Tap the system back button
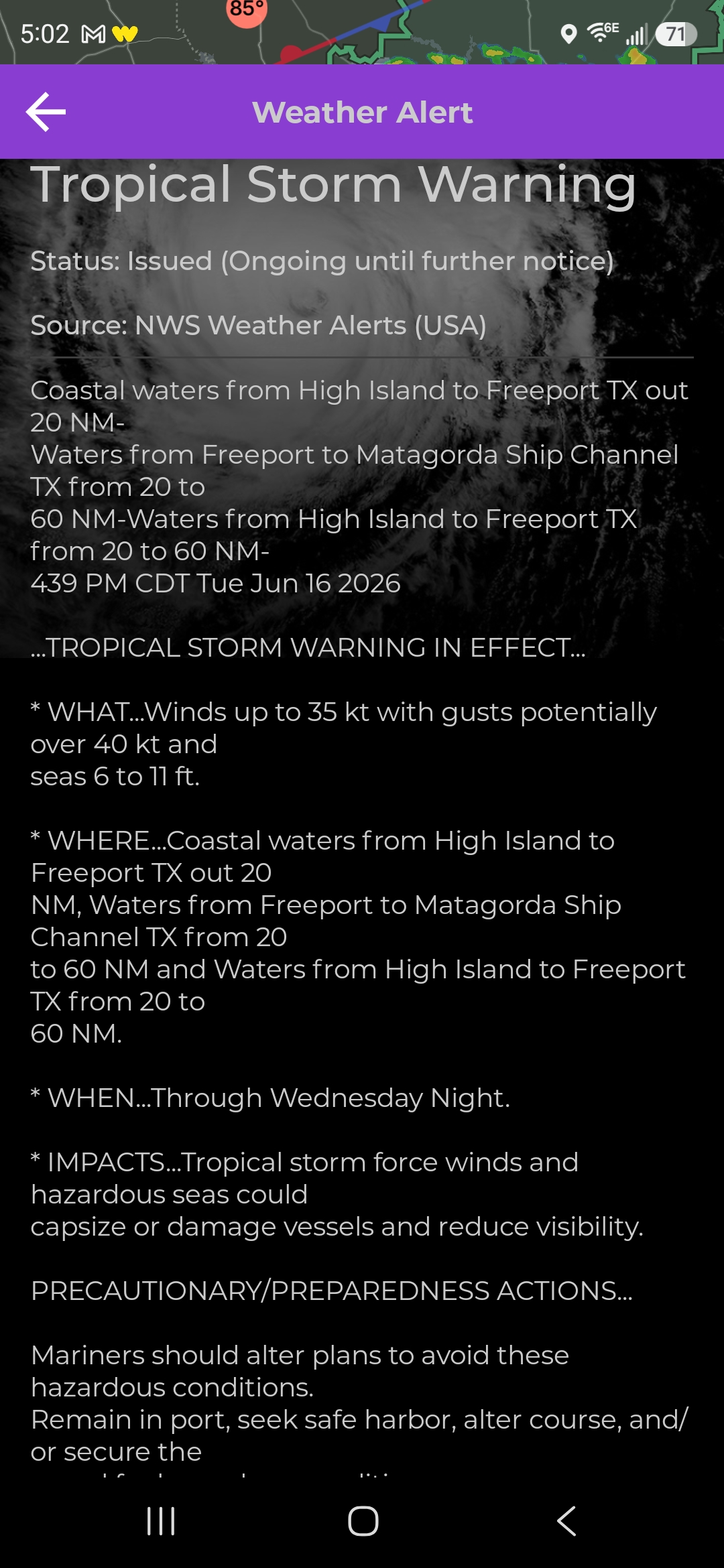This screenshot has width=724, height=1568. pyautogui.click(x=566, y=1520)
